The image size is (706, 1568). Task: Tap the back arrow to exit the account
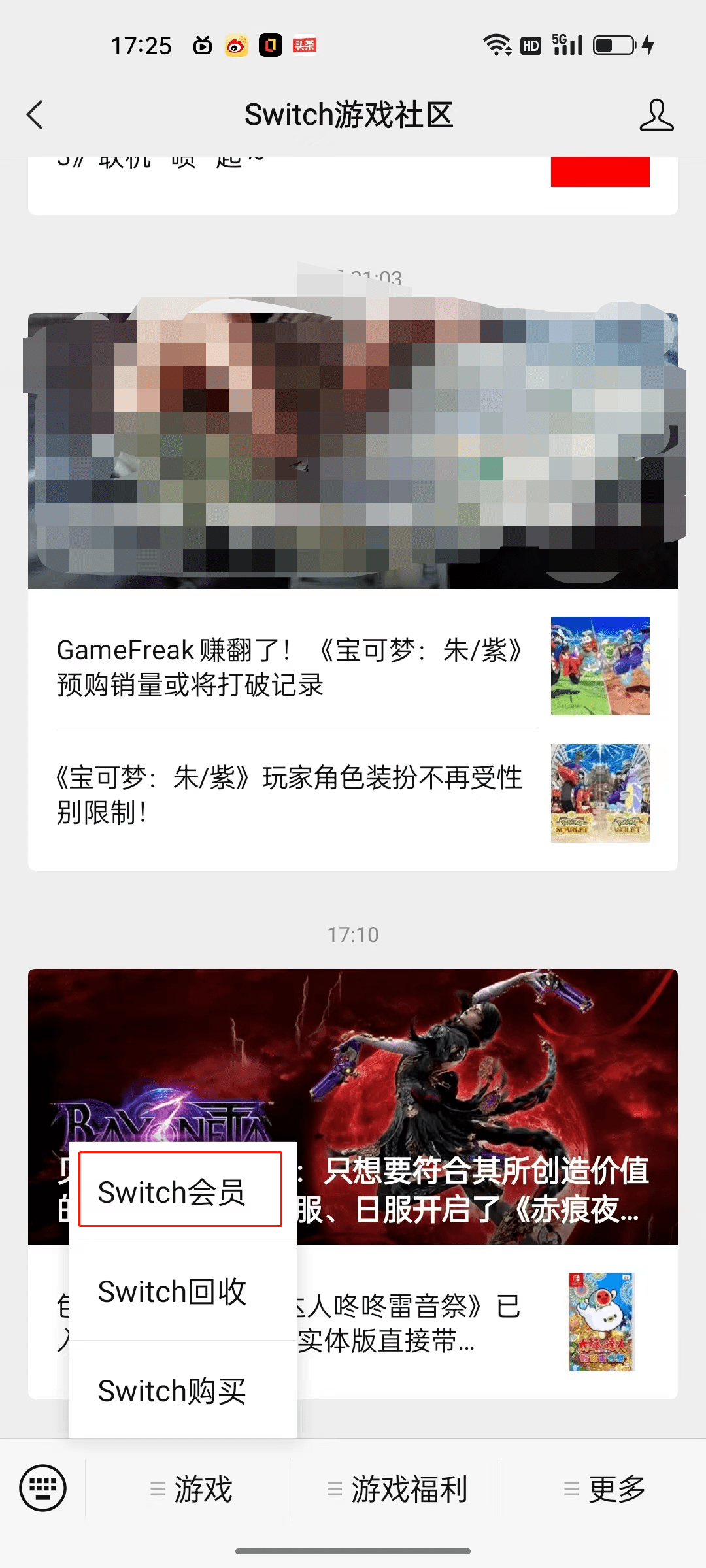35,114
